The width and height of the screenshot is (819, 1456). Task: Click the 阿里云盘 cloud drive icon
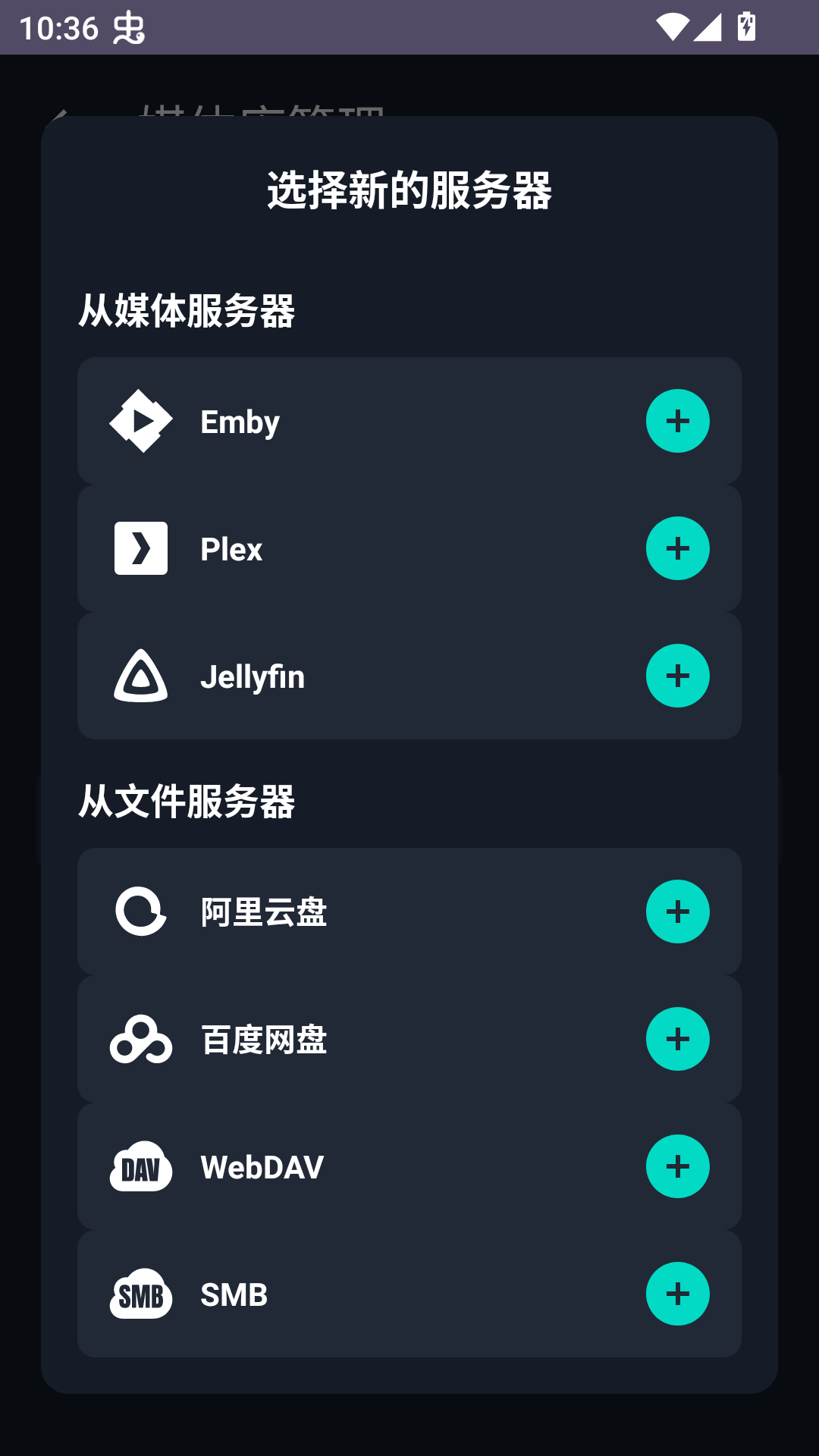(x=140, y=912)
